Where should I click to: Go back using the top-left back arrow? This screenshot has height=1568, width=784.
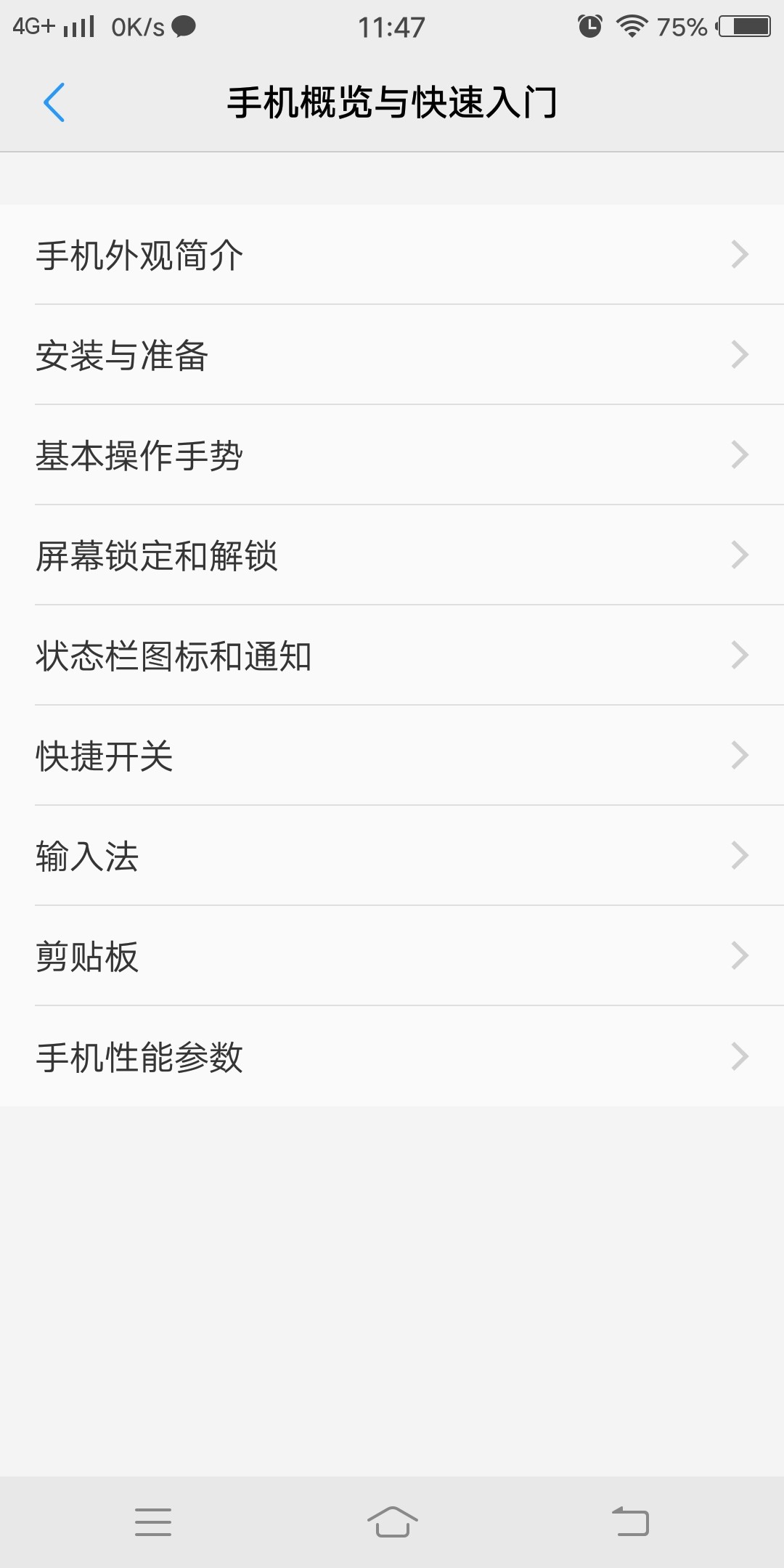coord(54,102)
